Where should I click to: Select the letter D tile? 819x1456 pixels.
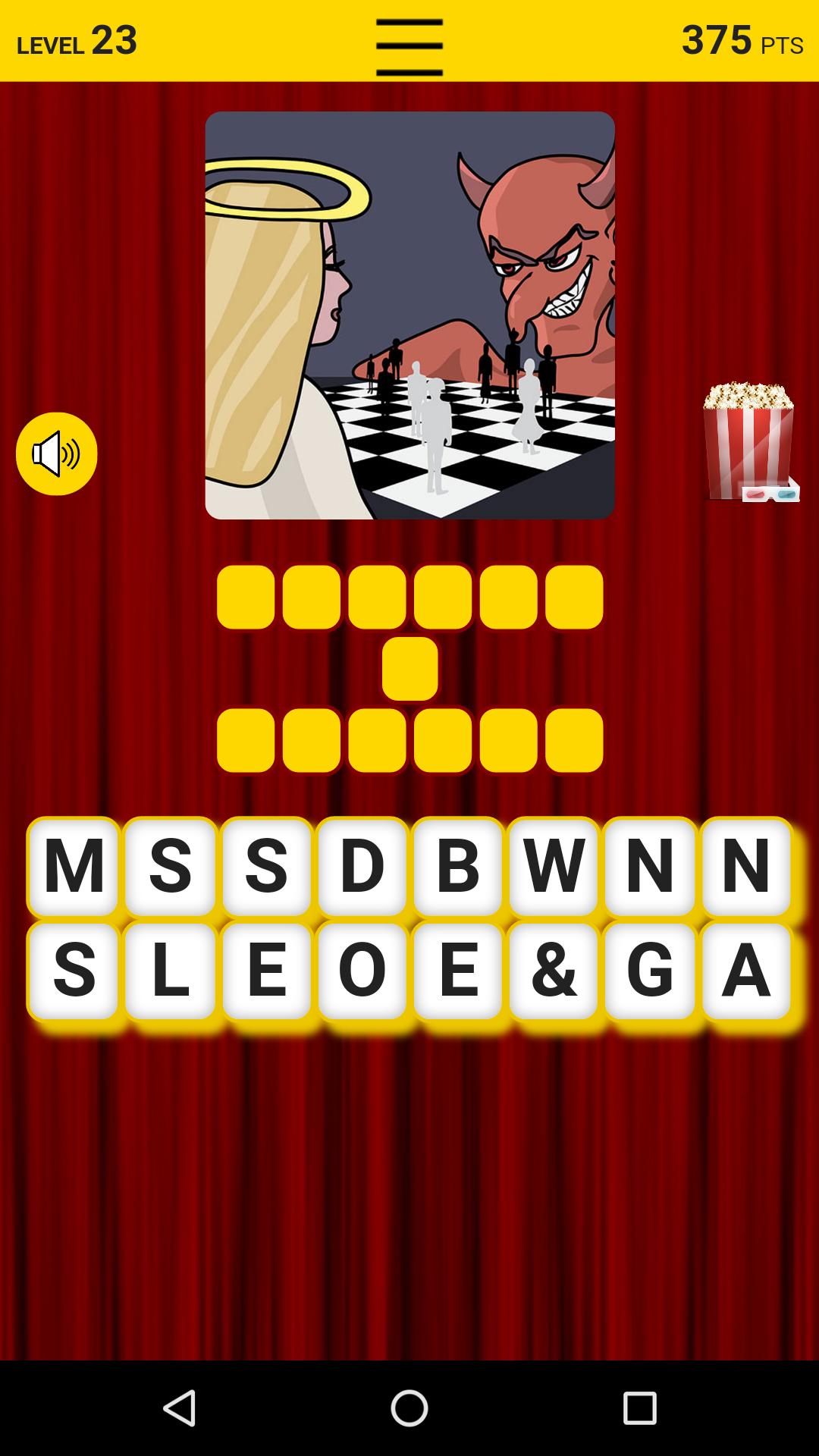pos(362,865)
